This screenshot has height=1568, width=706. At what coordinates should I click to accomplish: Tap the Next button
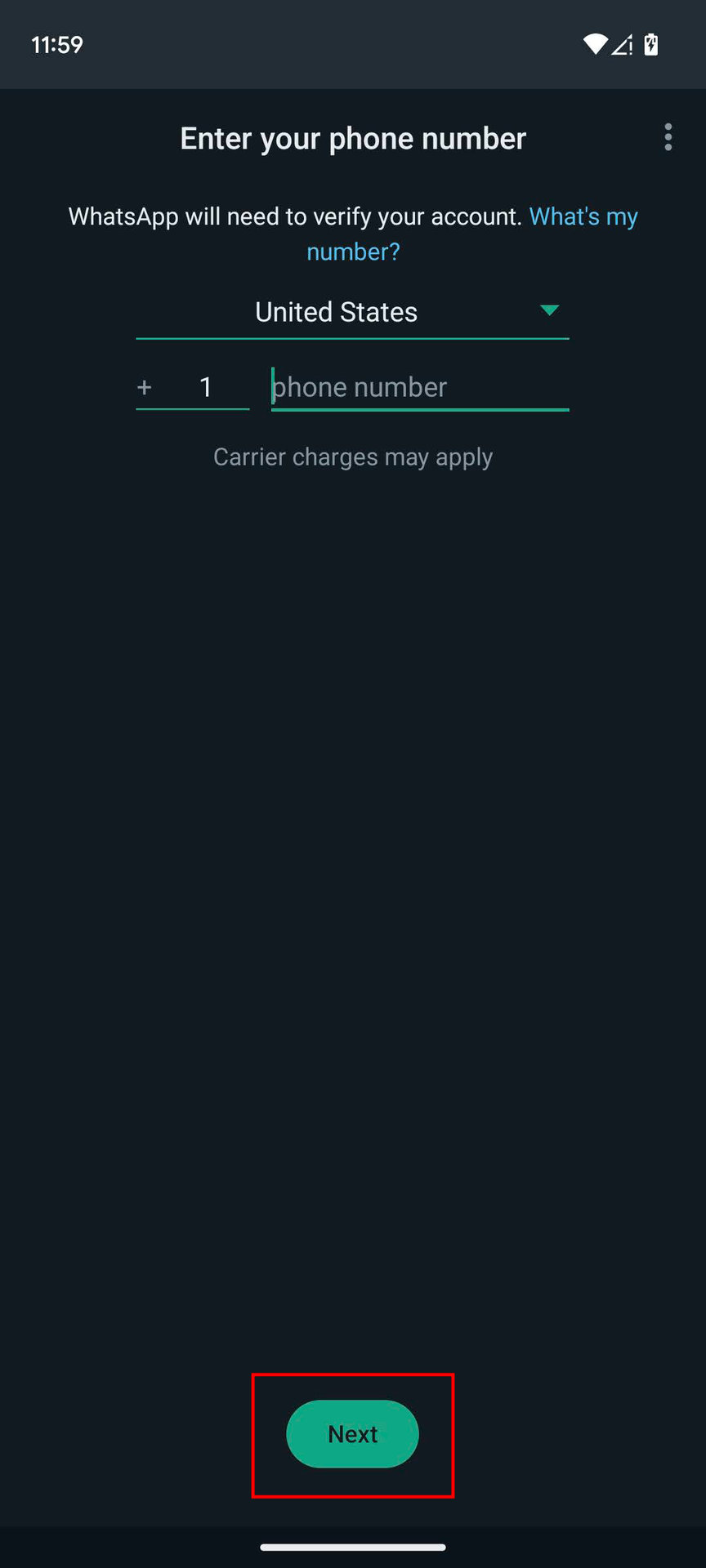pyautogui.click(x=352, y=1434)
